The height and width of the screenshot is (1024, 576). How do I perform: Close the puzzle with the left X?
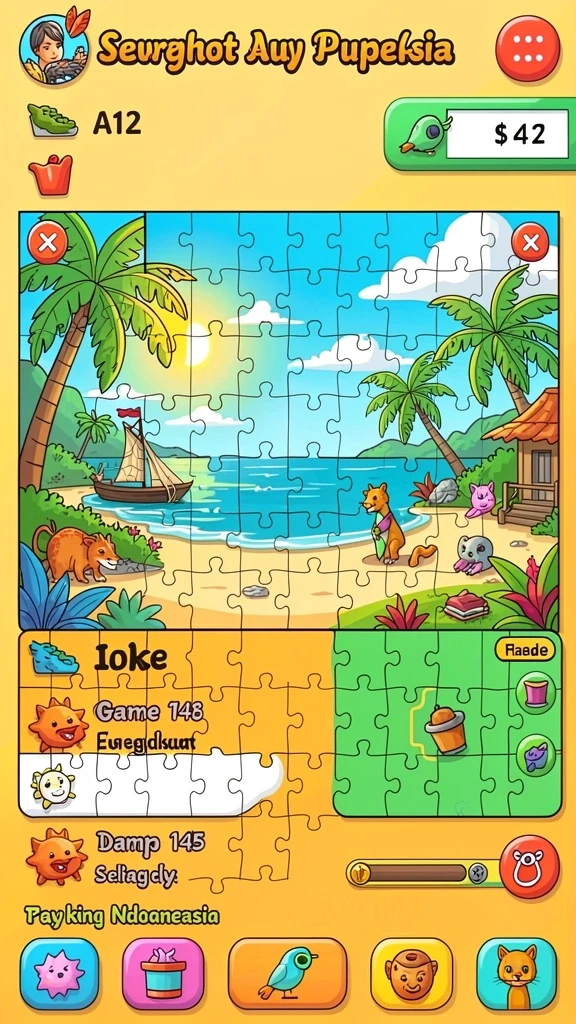(48, 244)
